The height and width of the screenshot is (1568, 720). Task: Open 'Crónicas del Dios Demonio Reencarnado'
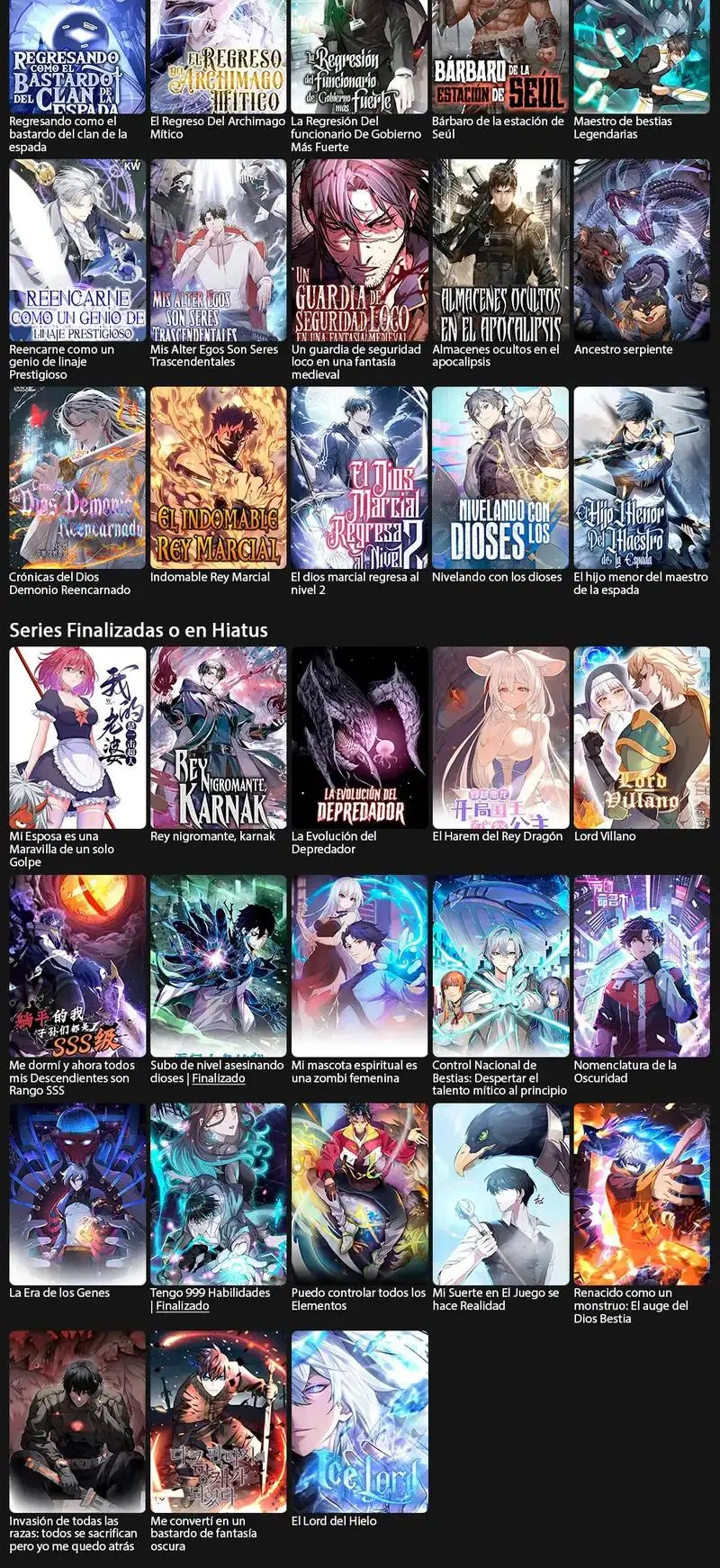[77, 478]
